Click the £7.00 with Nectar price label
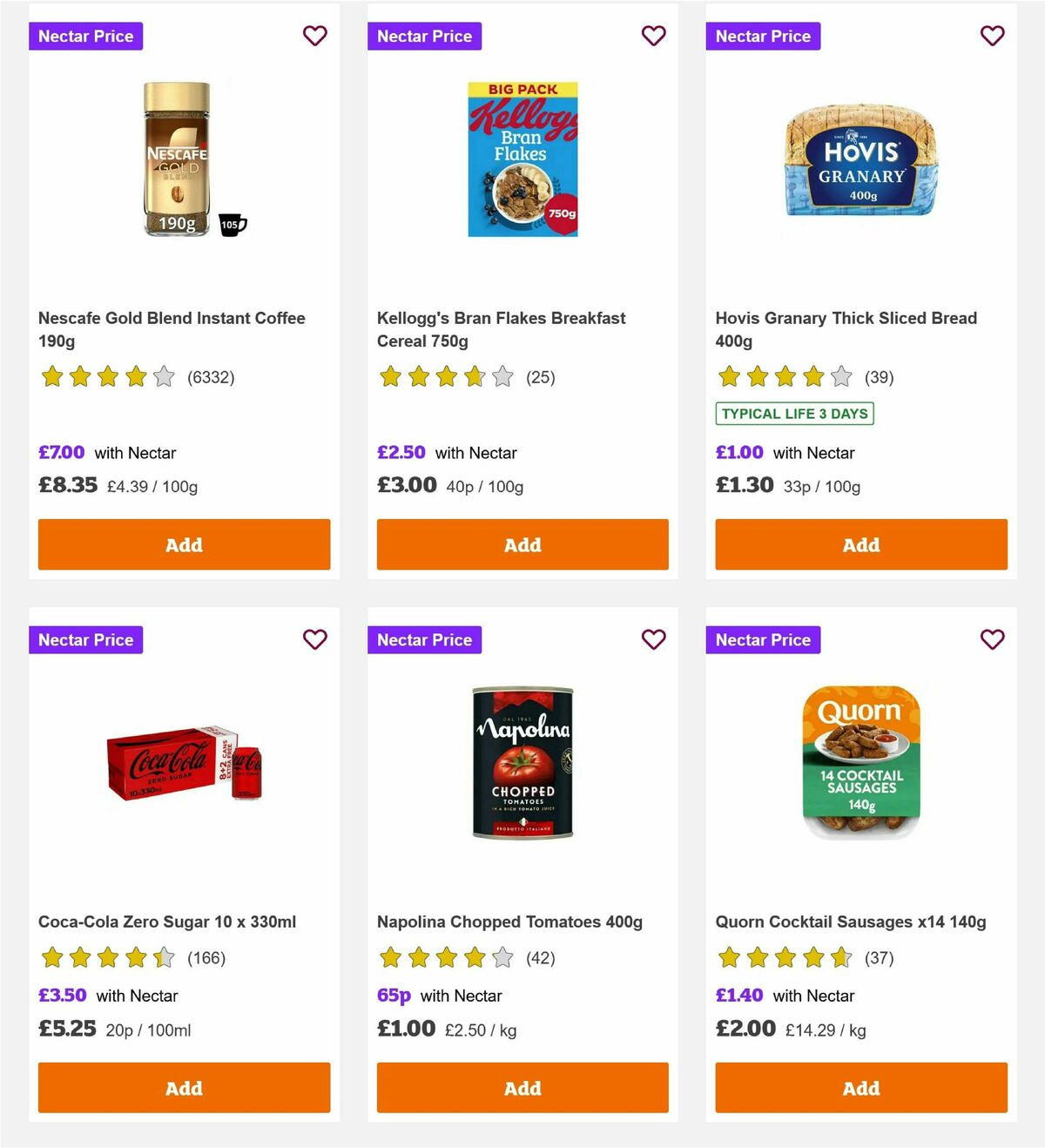The height and width of the screenshot is (1148, 1045). tap(106, 452)
